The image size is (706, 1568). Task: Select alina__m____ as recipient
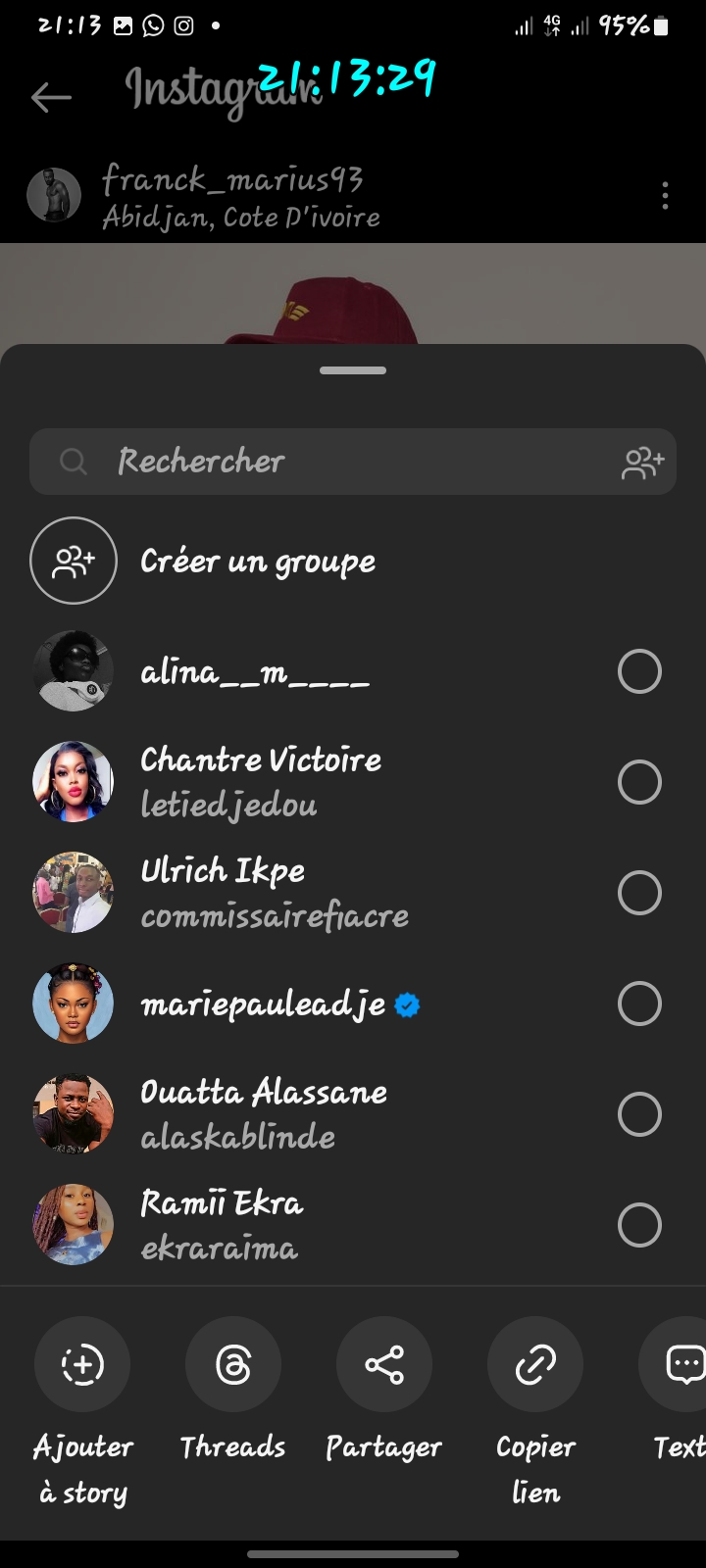coord(638,672)
